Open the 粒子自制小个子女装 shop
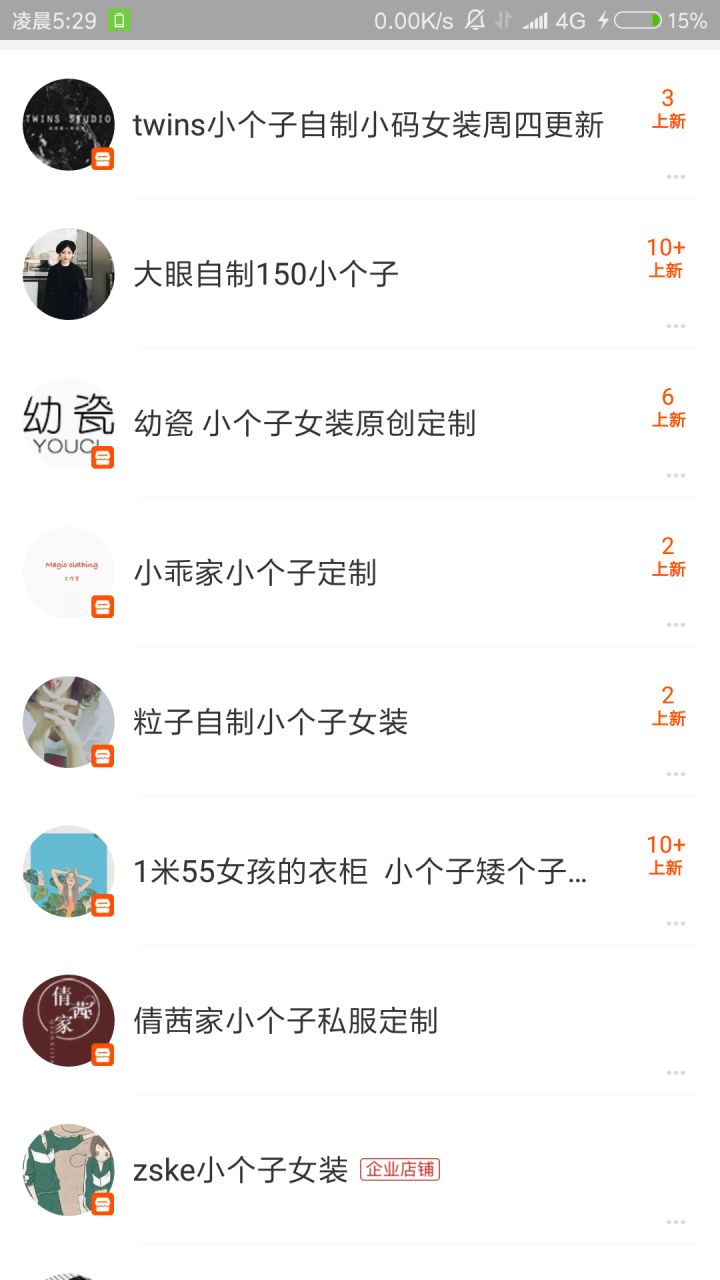 [270, 722]
